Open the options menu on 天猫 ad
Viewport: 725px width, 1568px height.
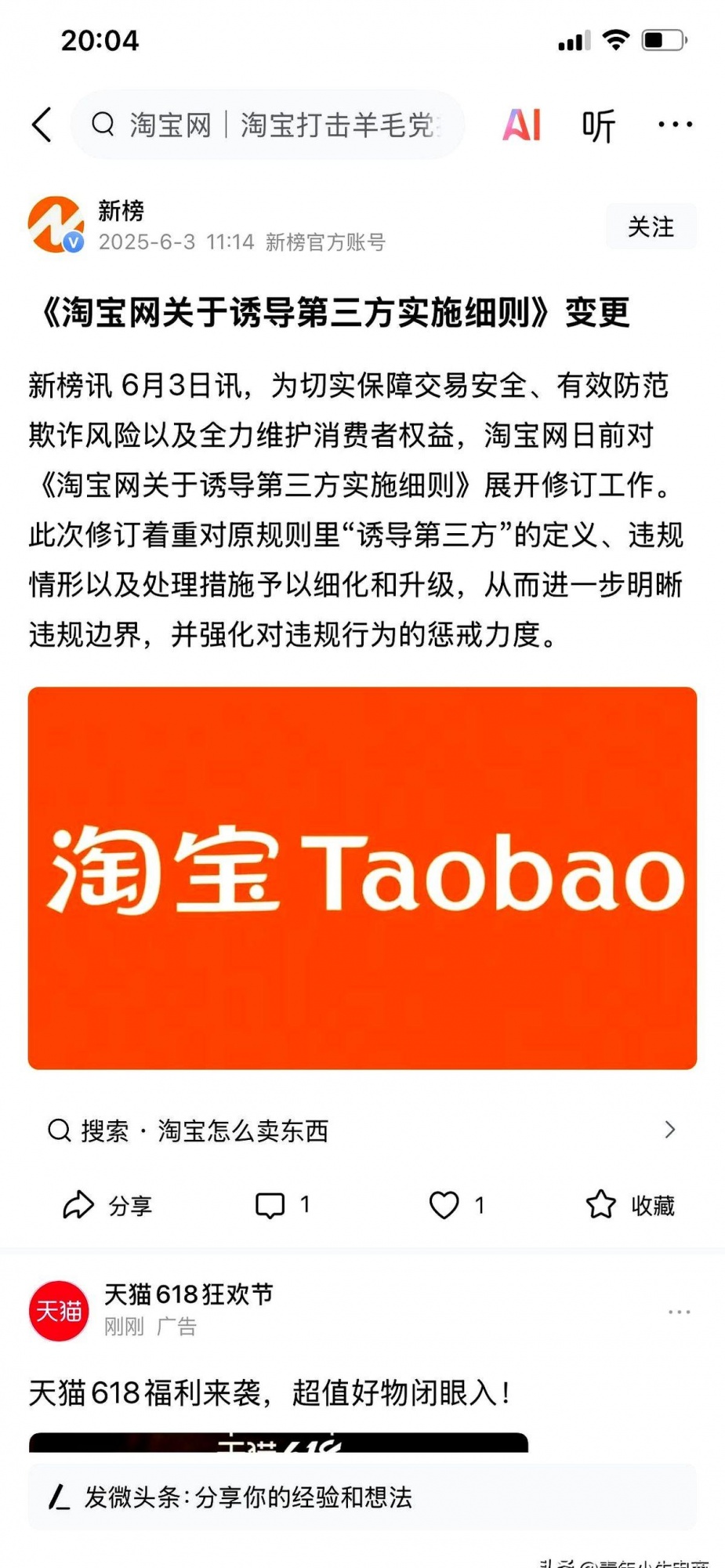[679, 1312]
